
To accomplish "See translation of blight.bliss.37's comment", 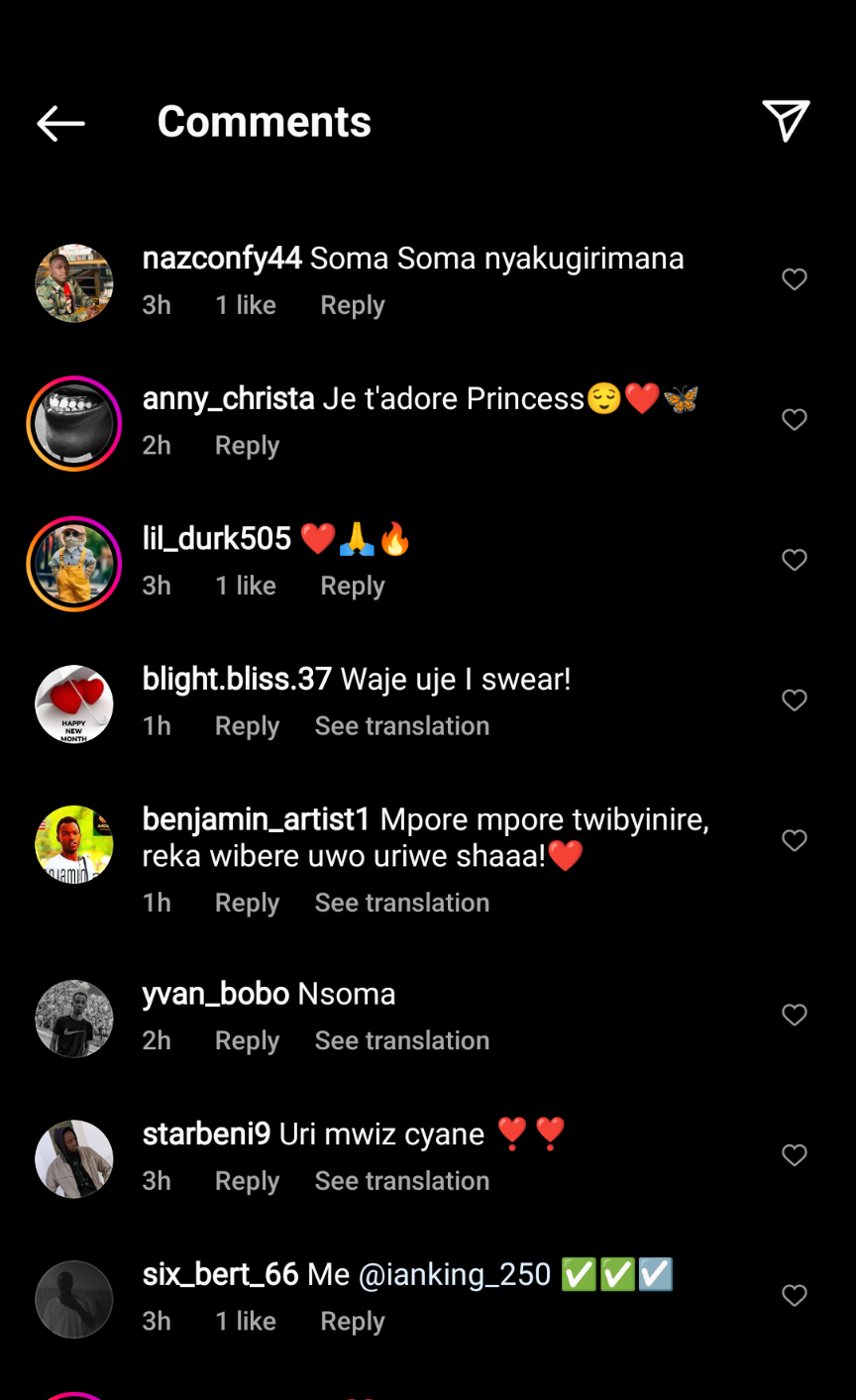I will click(401, 726).
